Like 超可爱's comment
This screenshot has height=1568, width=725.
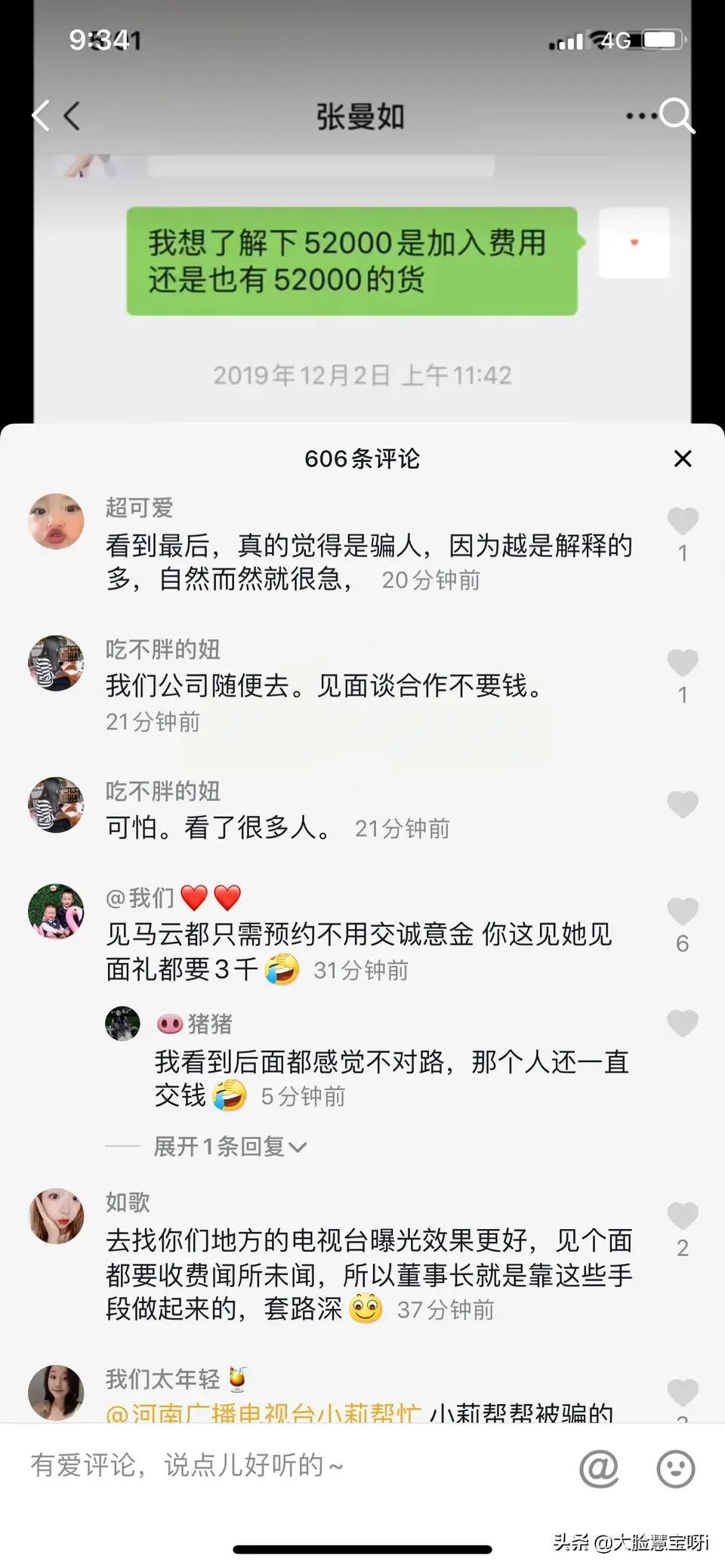pos(683,521)
